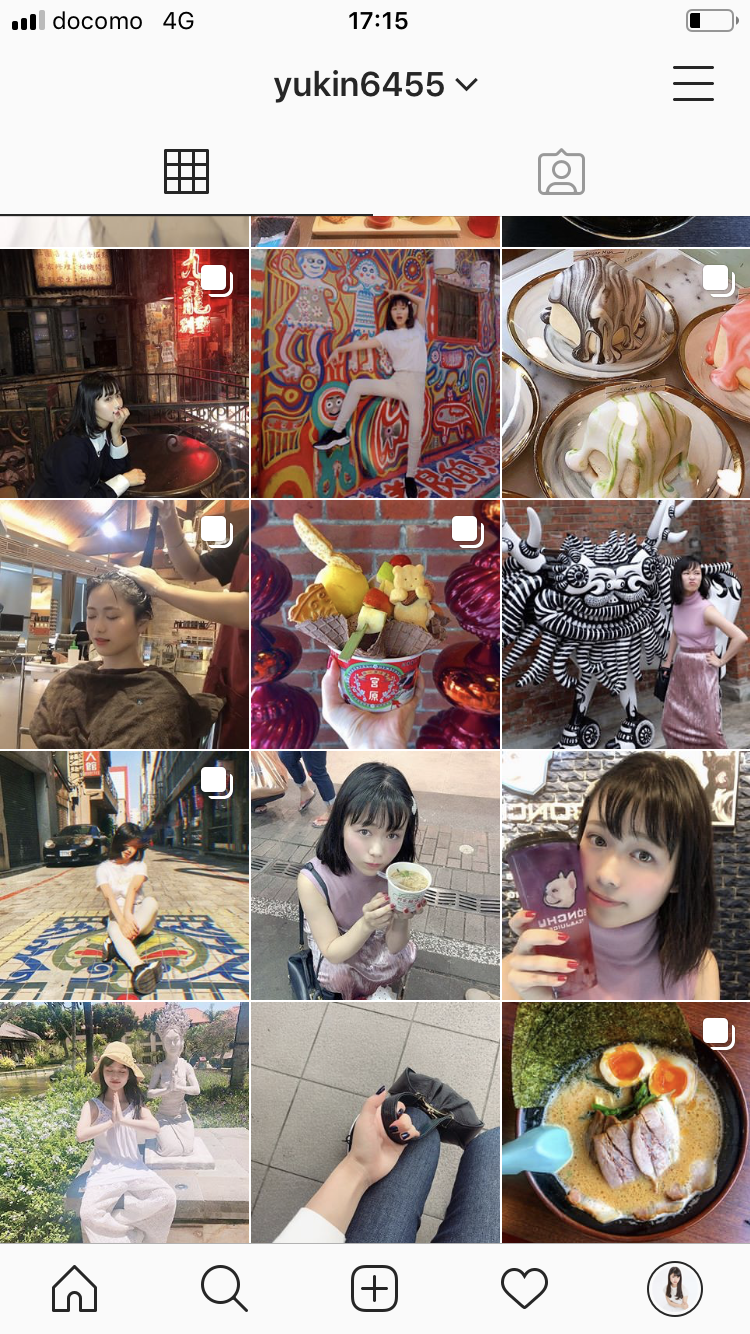Open the praying statue garden post

(124, 1122)
